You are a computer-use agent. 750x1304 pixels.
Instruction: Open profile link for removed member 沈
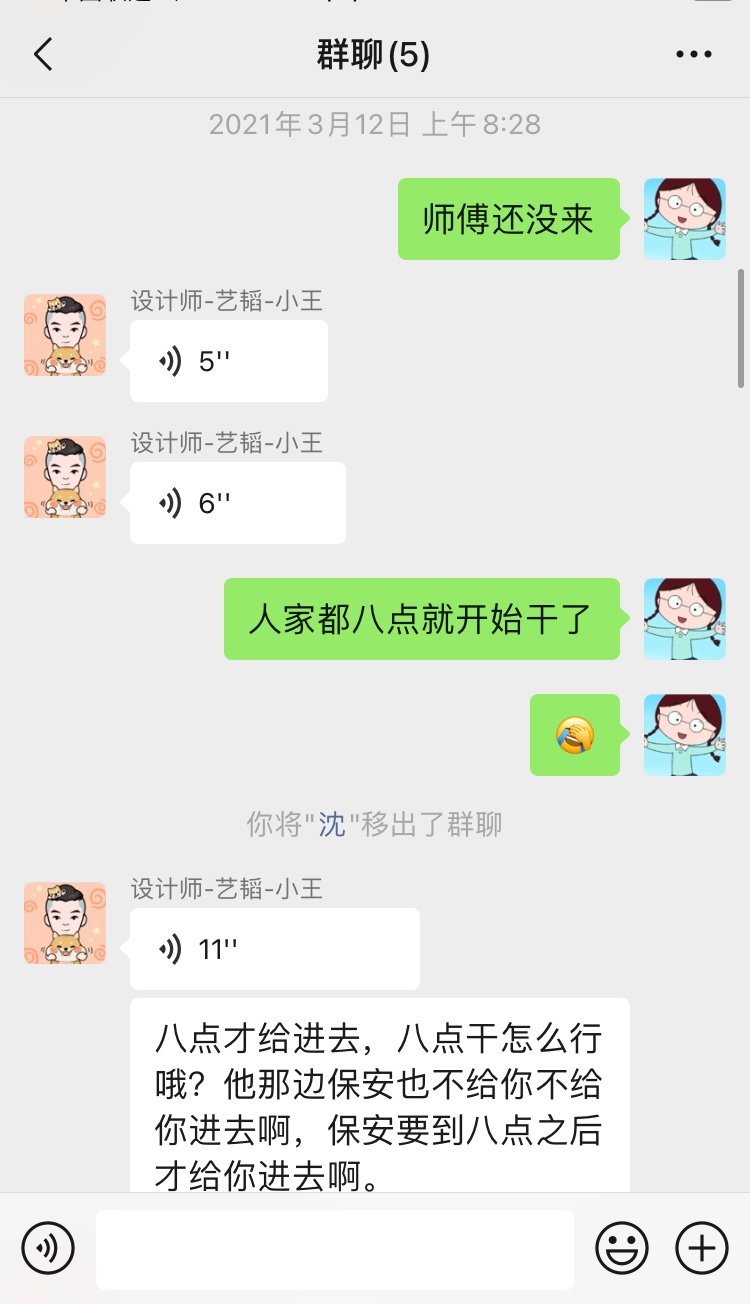pos(332,825)
